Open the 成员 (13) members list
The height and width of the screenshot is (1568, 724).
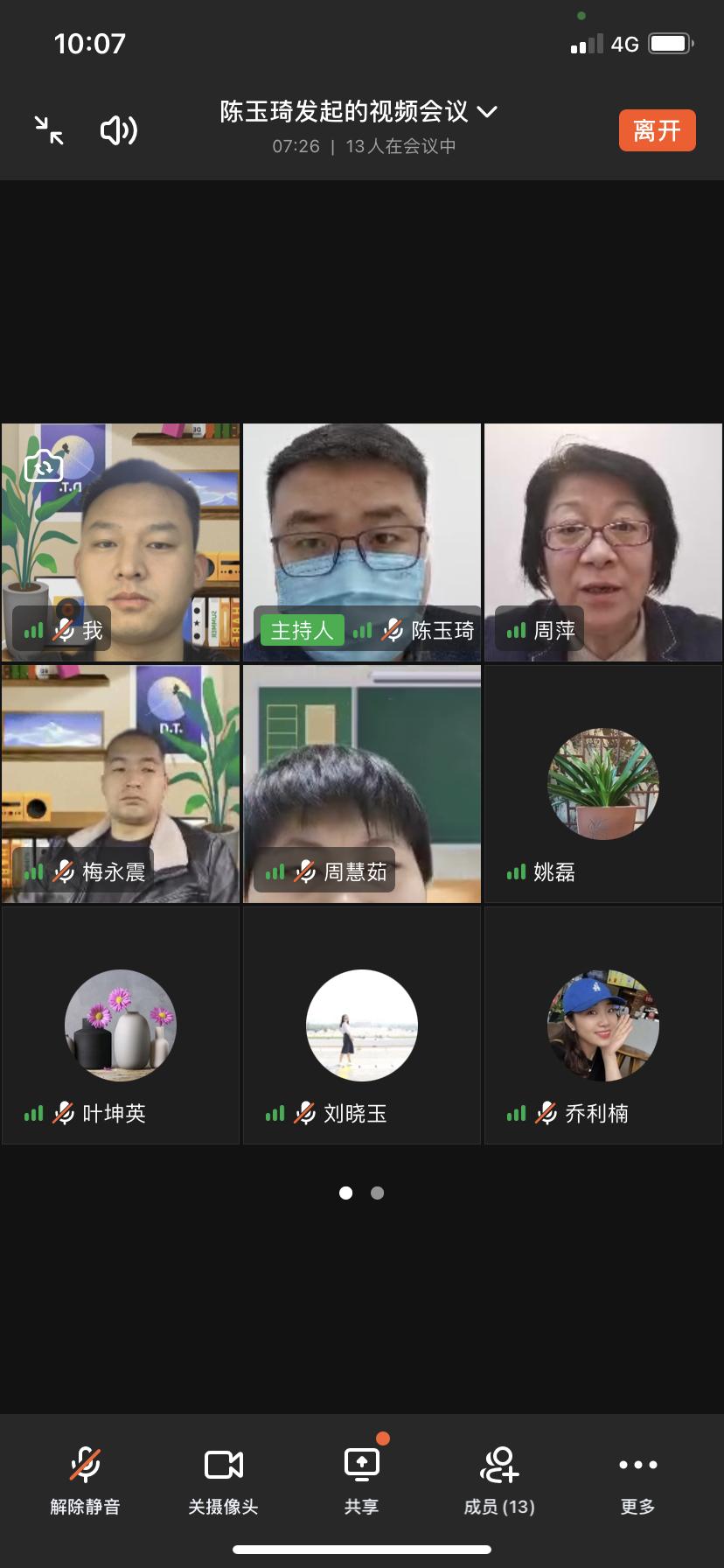(x=499, y=1480)
